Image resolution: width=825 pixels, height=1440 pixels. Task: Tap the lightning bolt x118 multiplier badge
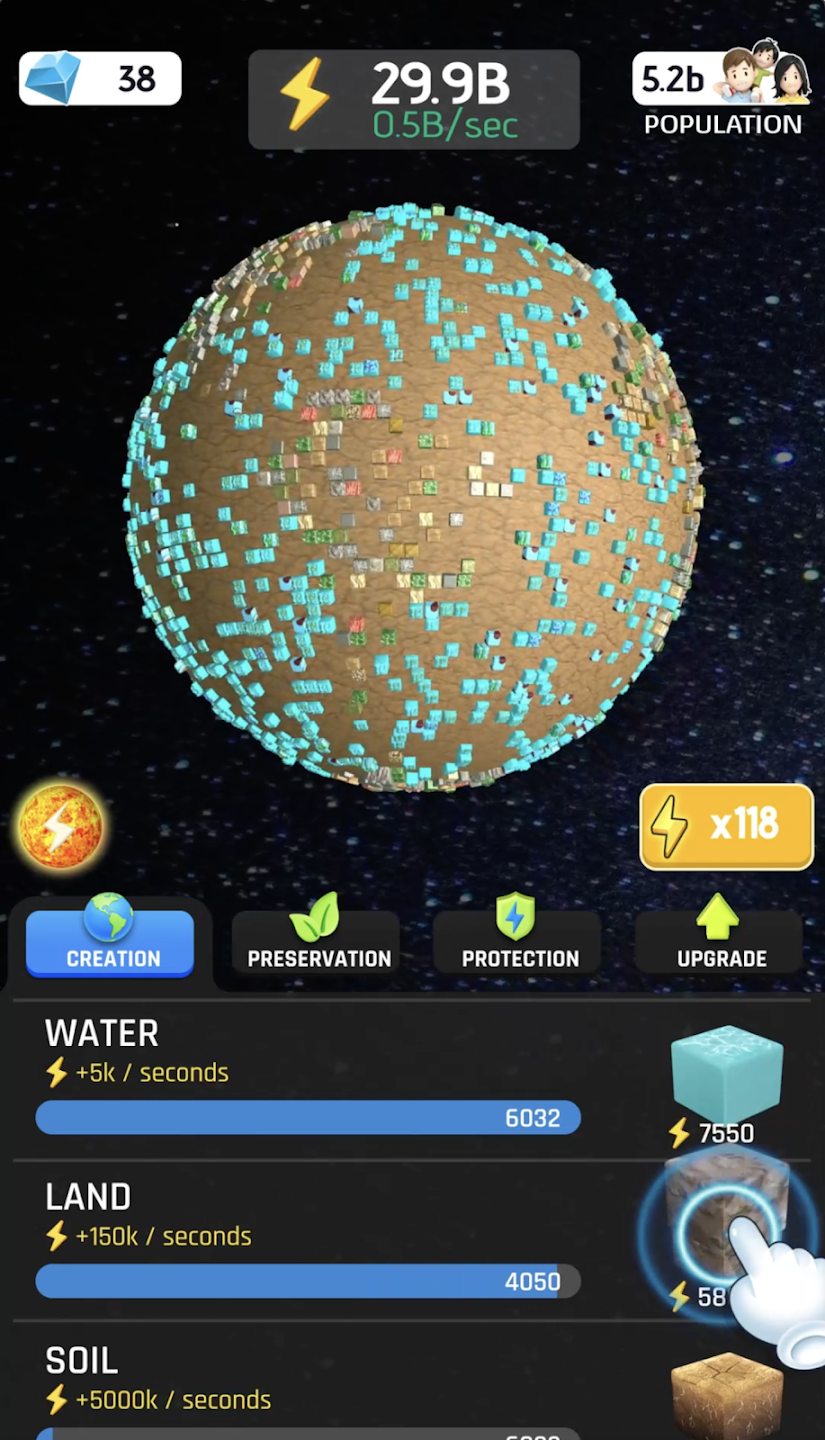(726, 827)
